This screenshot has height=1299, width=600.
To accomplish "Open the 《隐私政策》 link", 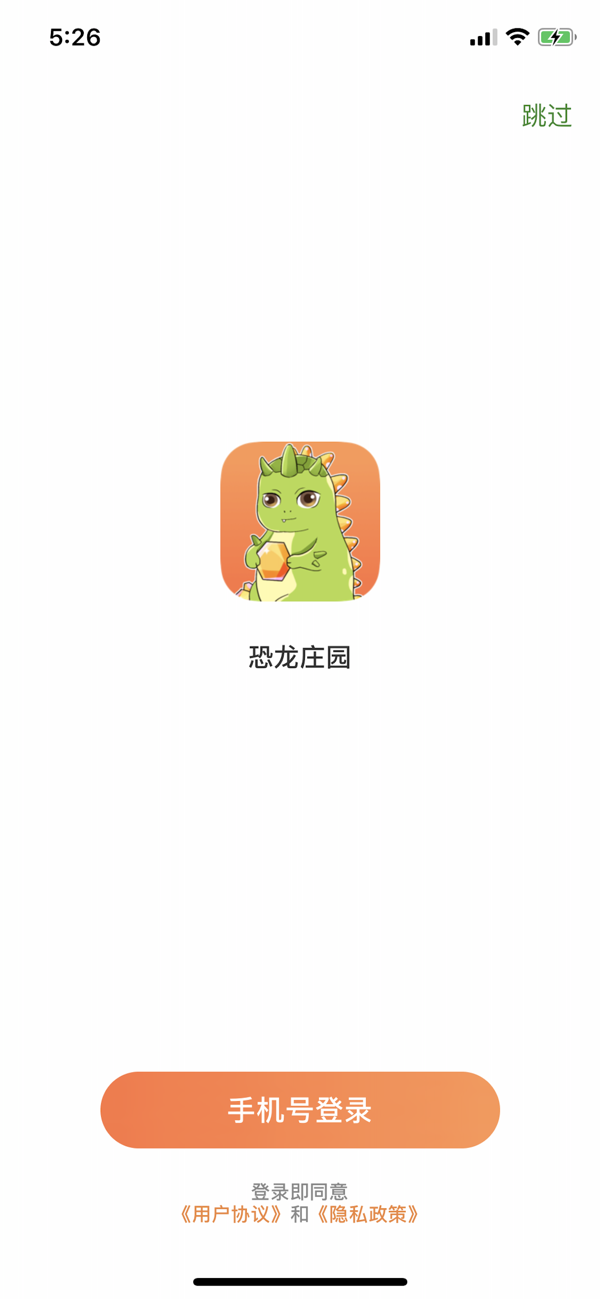I will (x=367, y=1214).
